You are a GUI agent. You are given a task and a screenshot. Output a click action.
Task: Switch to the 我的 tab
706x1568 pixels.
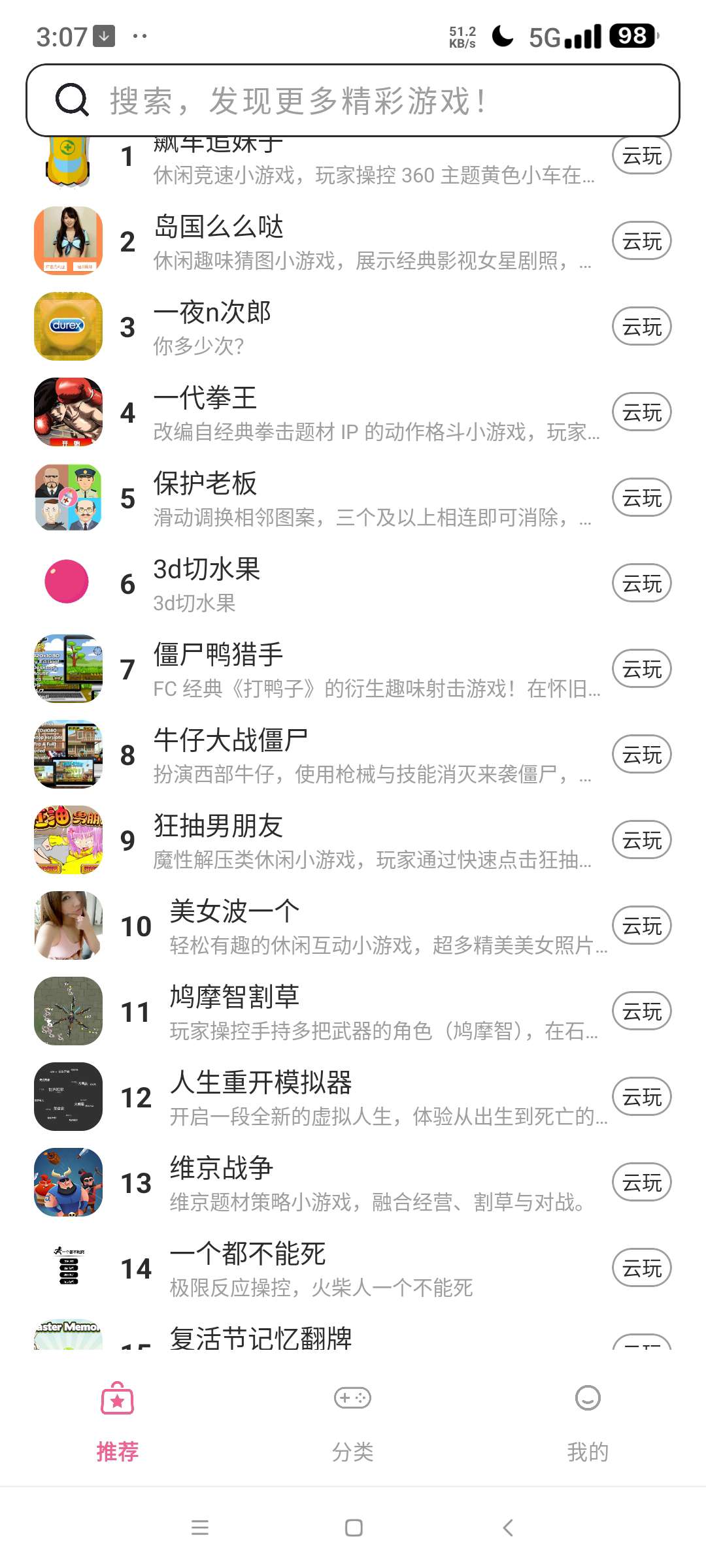(x=588, y=1422)
